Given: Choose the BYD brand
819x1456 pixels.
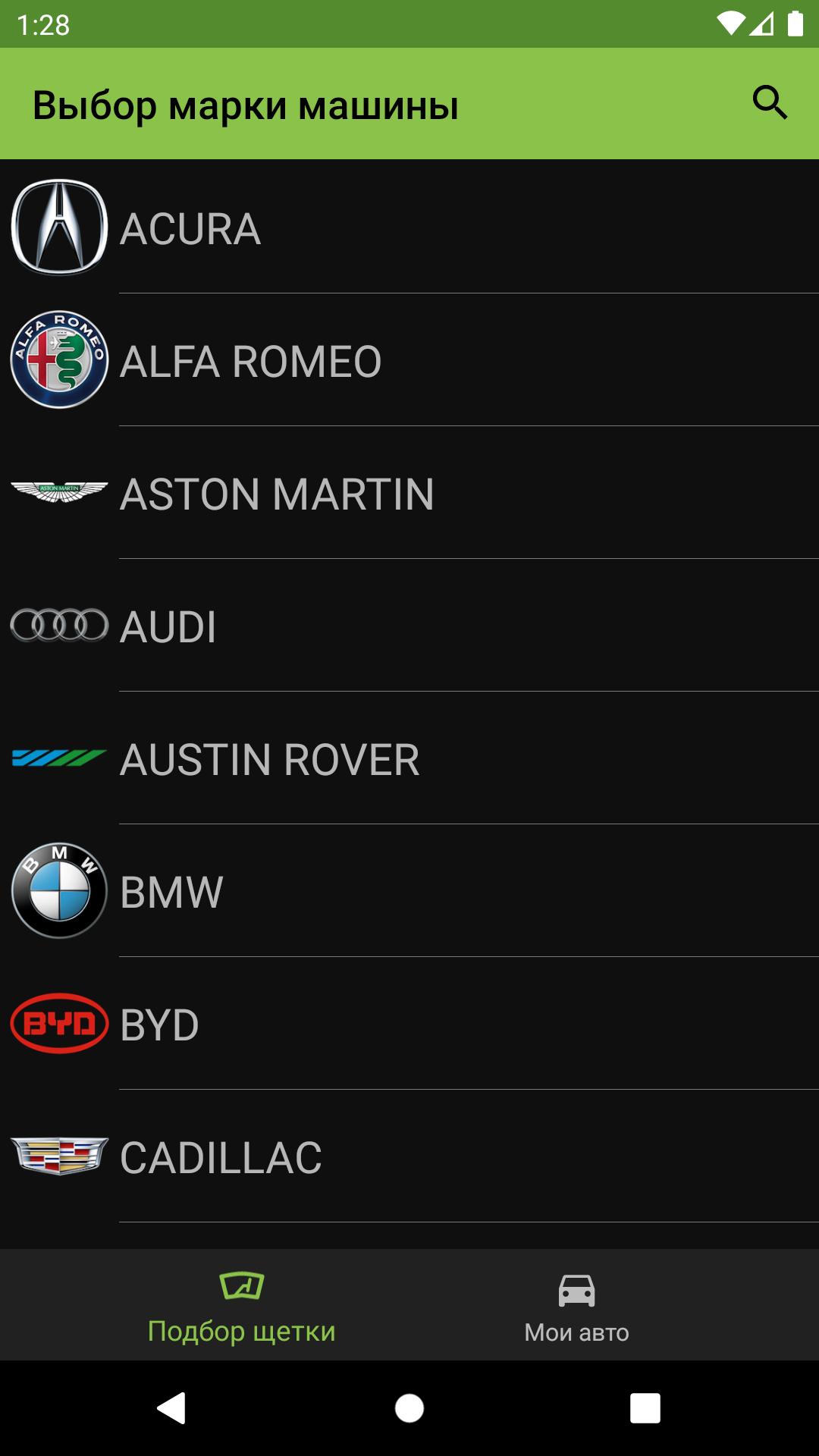Looking at the screenshot, I should click(x=409, y=1023).
